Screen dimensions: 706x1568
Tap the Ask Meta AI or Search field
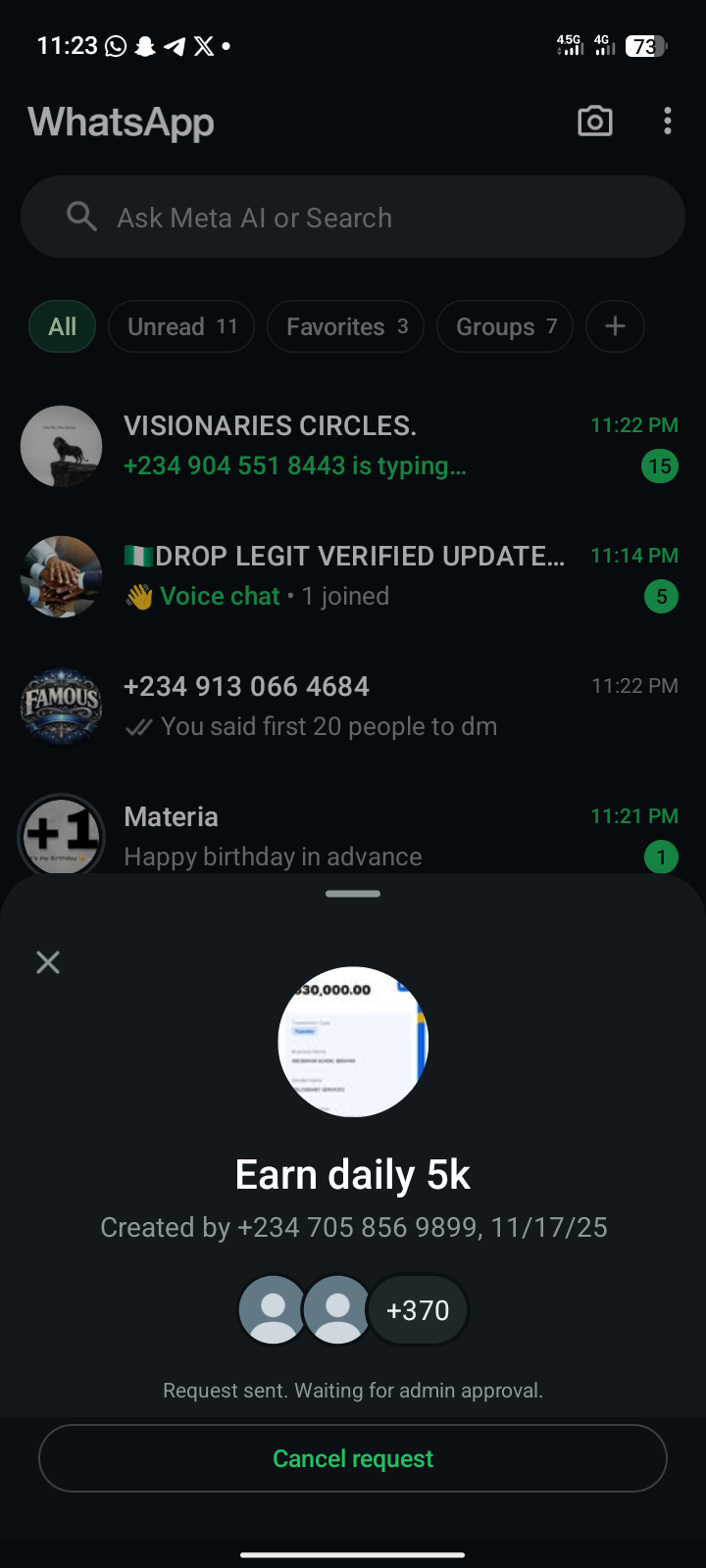click(x=353, y=218)
